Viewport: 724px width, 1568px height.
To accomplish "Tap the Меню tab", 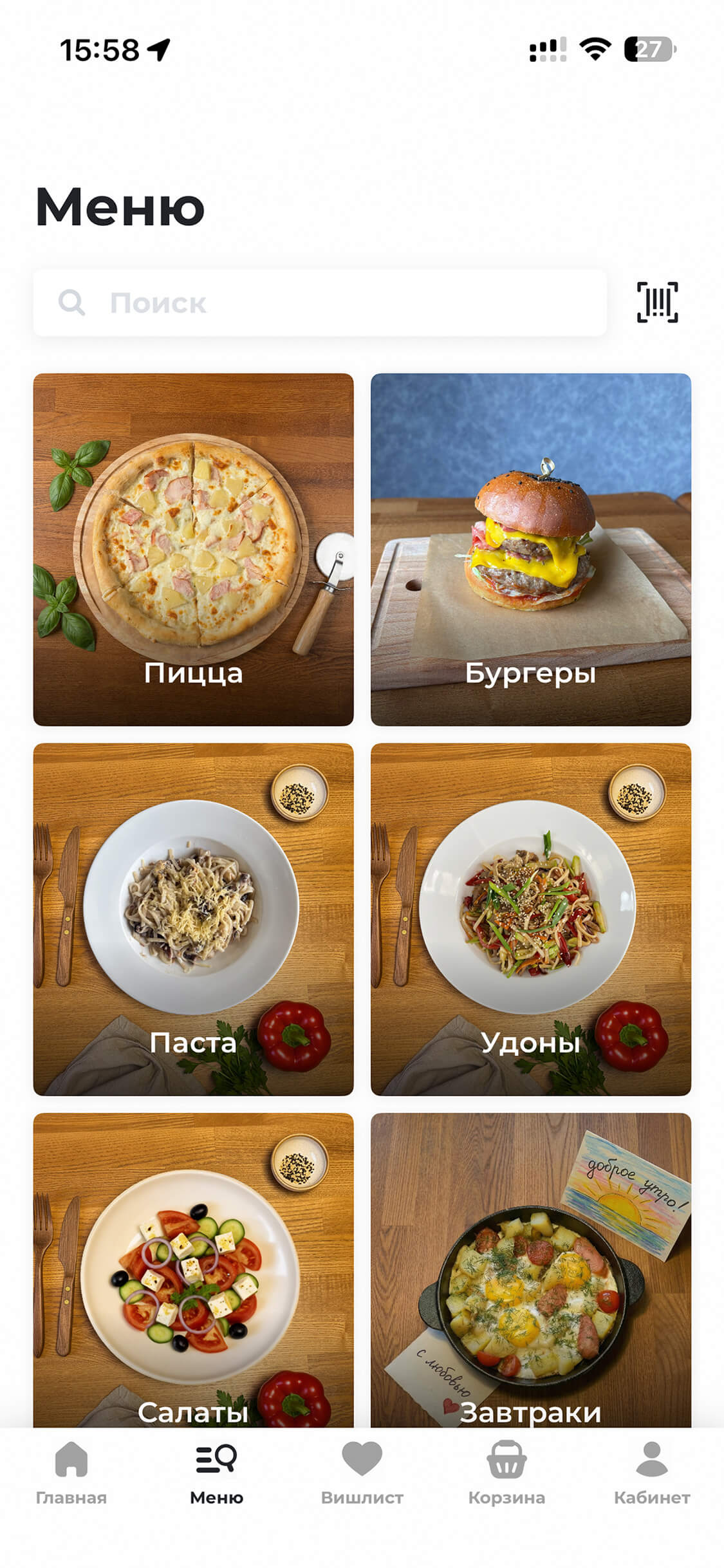I will click(x=216, y=1473).
